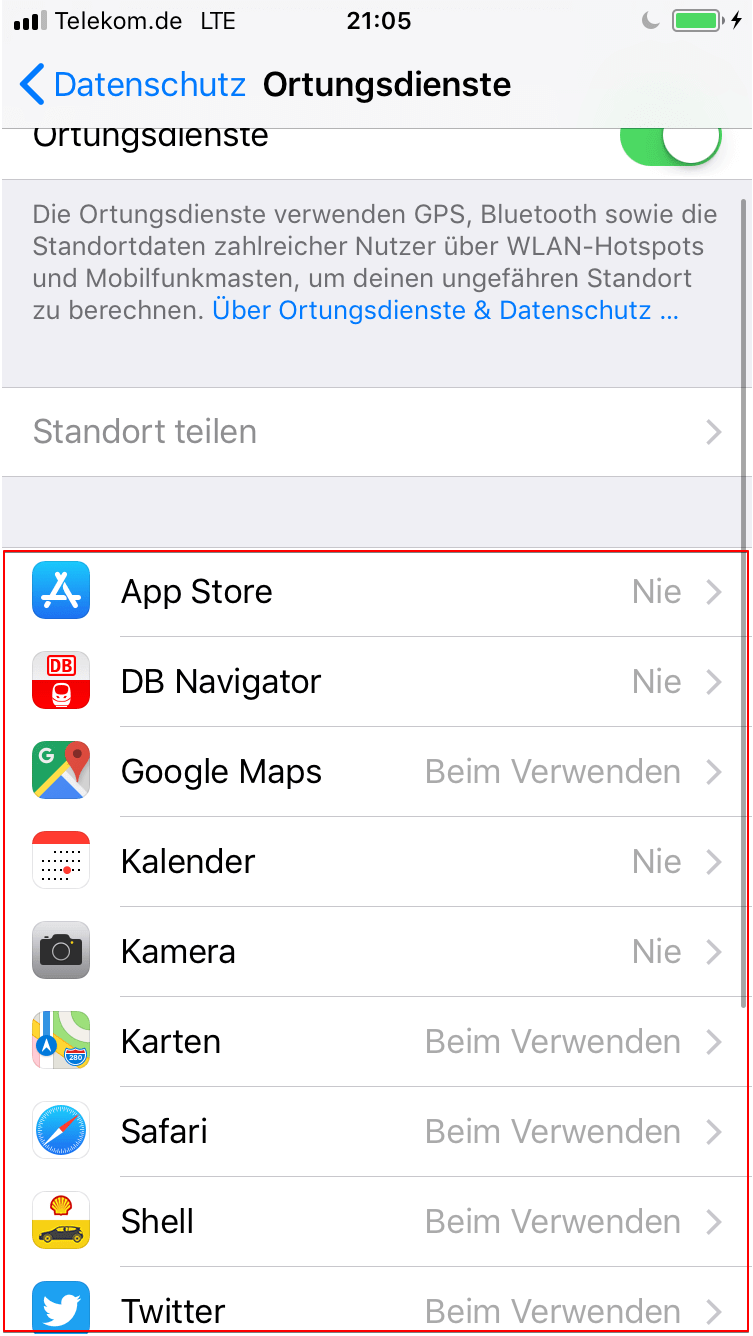
Task: Open Kamera location settings
Action: click(376, 952)
